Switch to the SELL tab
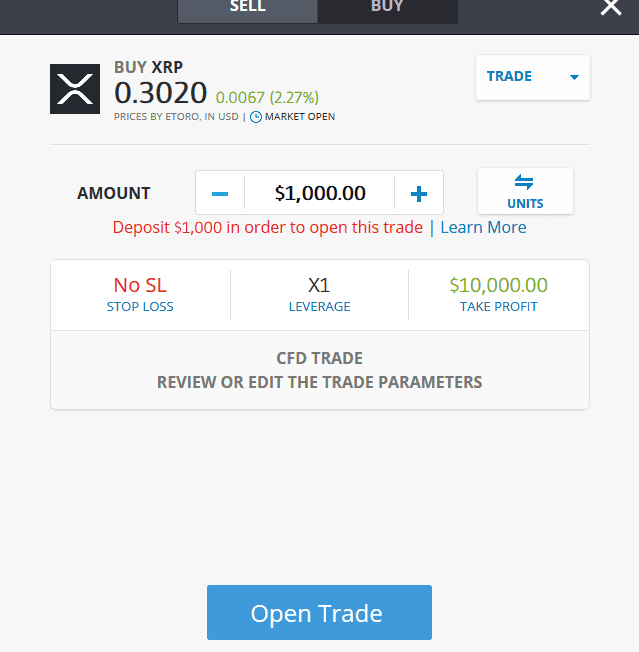 point(247,9)
